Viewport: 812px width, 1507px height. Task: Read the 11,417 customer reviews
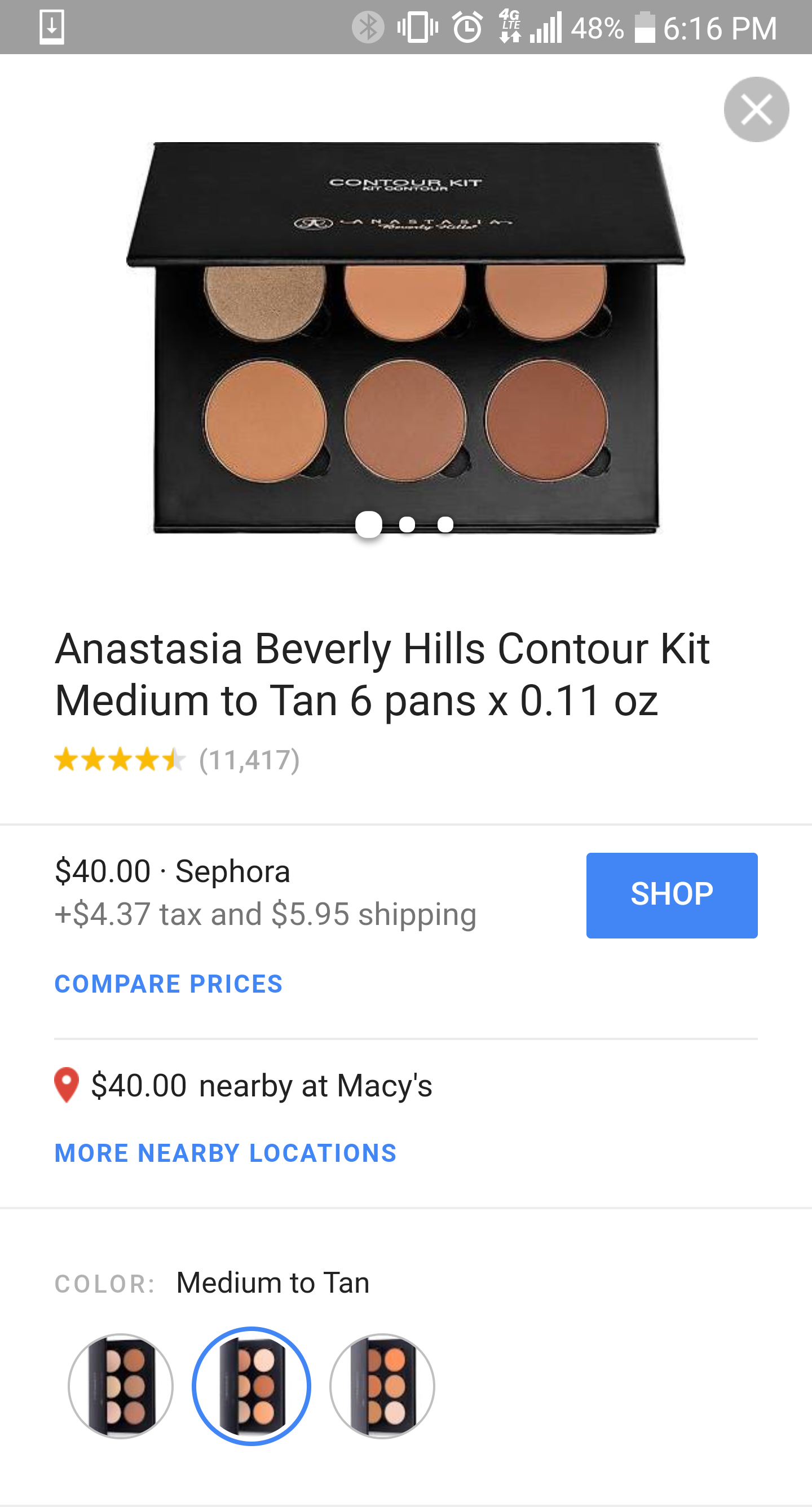[x=249, y=760]
